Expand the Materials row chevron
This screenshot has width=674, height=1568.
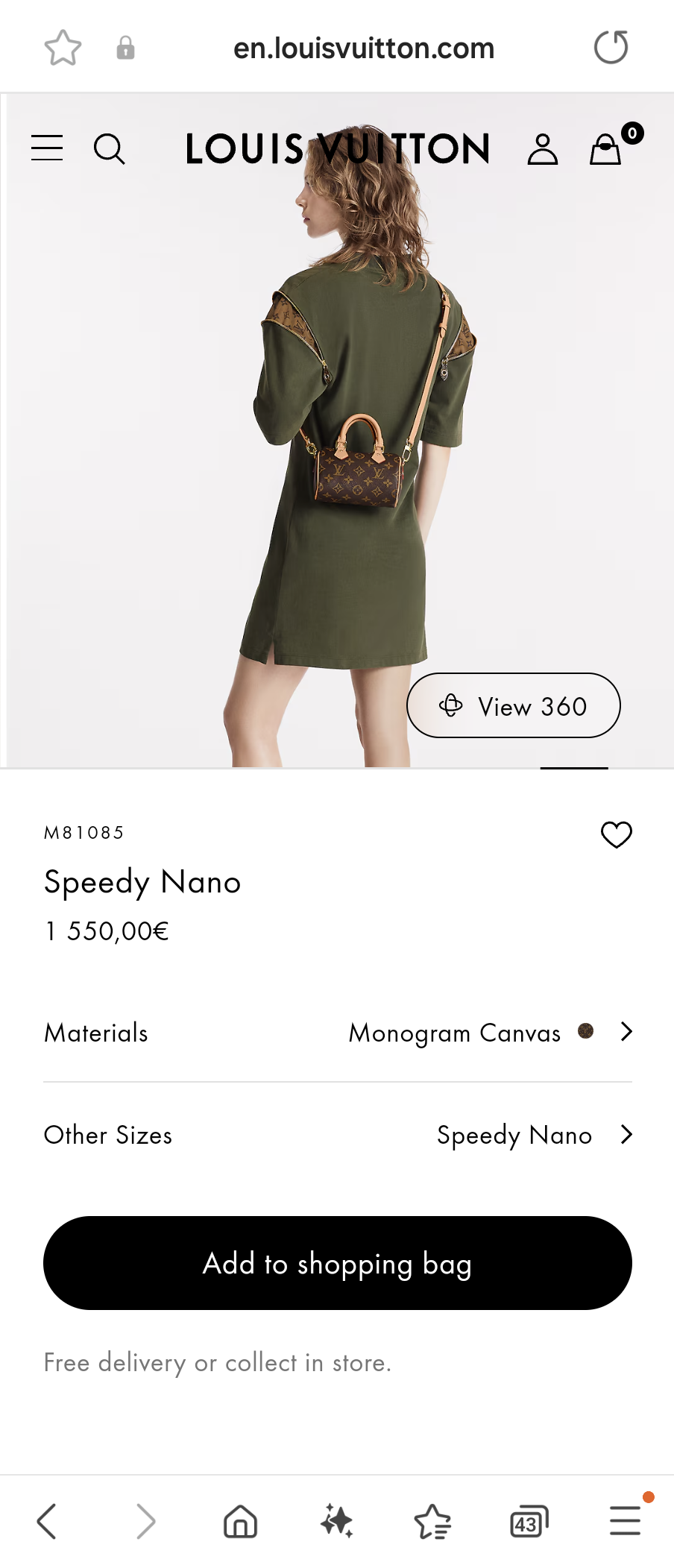(625, 1032)
